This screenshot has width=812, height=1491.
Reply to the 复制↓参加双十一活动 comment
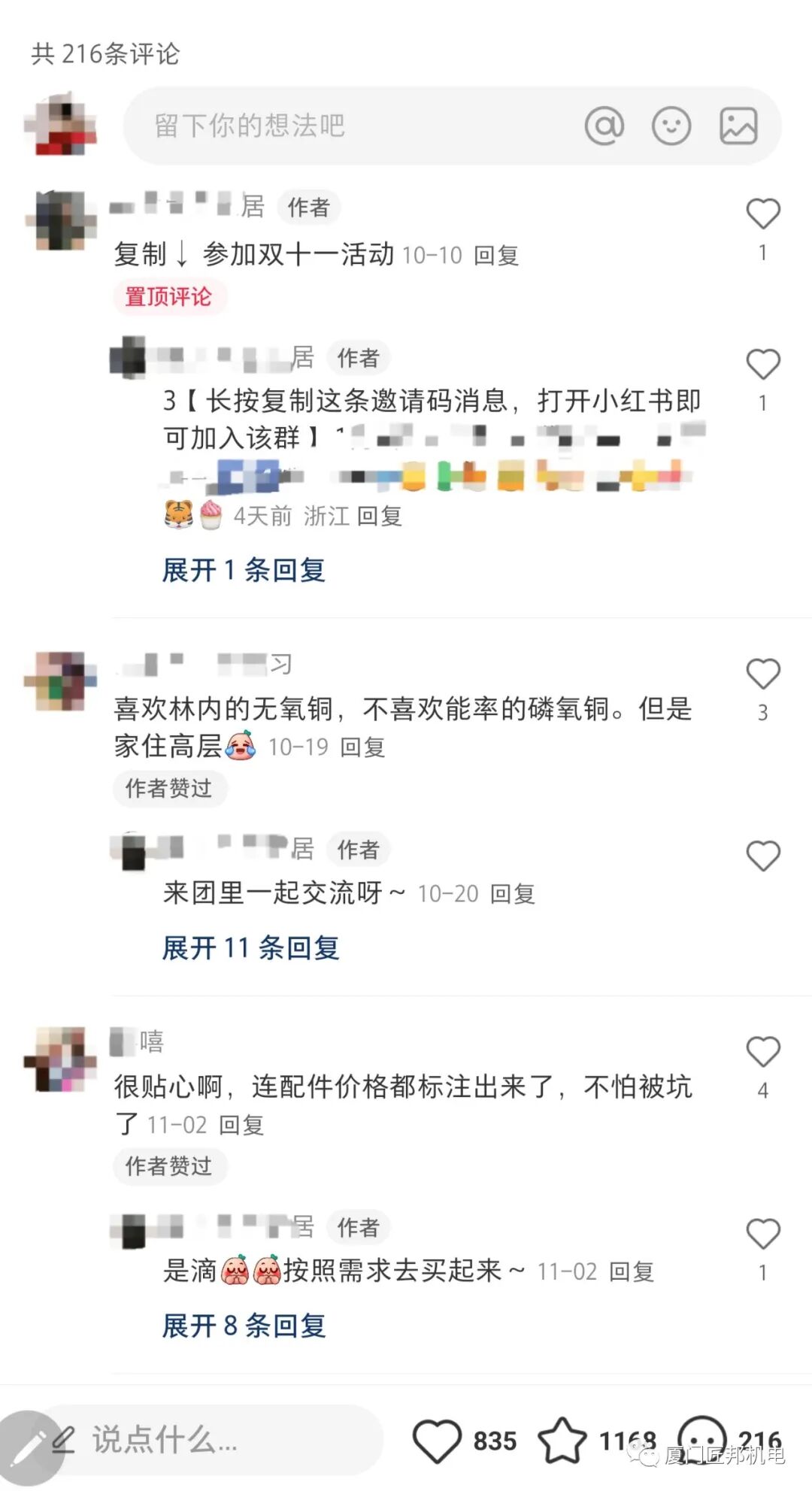point(496,256)
